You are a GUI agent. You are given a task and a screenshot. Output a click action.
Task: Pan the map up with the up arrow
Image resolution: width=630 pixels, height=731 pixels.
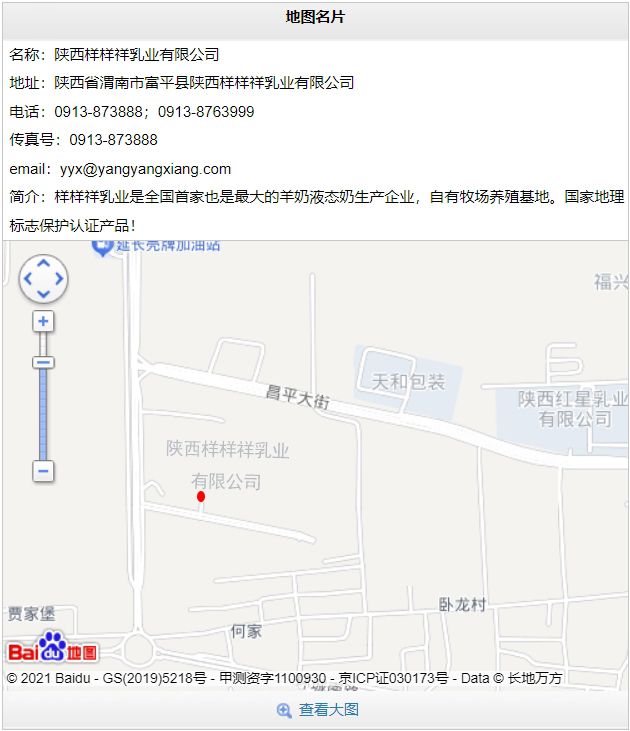tap(43, 263)
